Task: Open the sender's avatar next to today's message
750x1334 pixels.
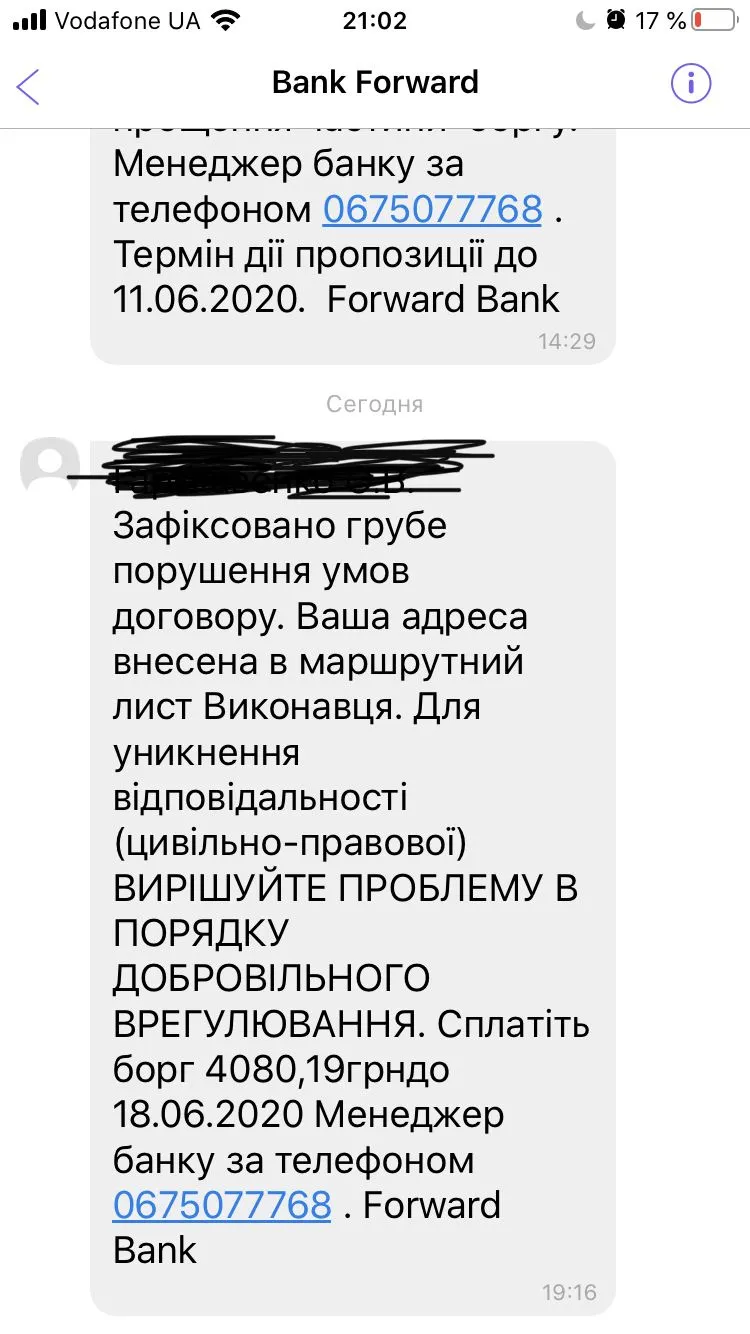Action: tap(50, 467)
